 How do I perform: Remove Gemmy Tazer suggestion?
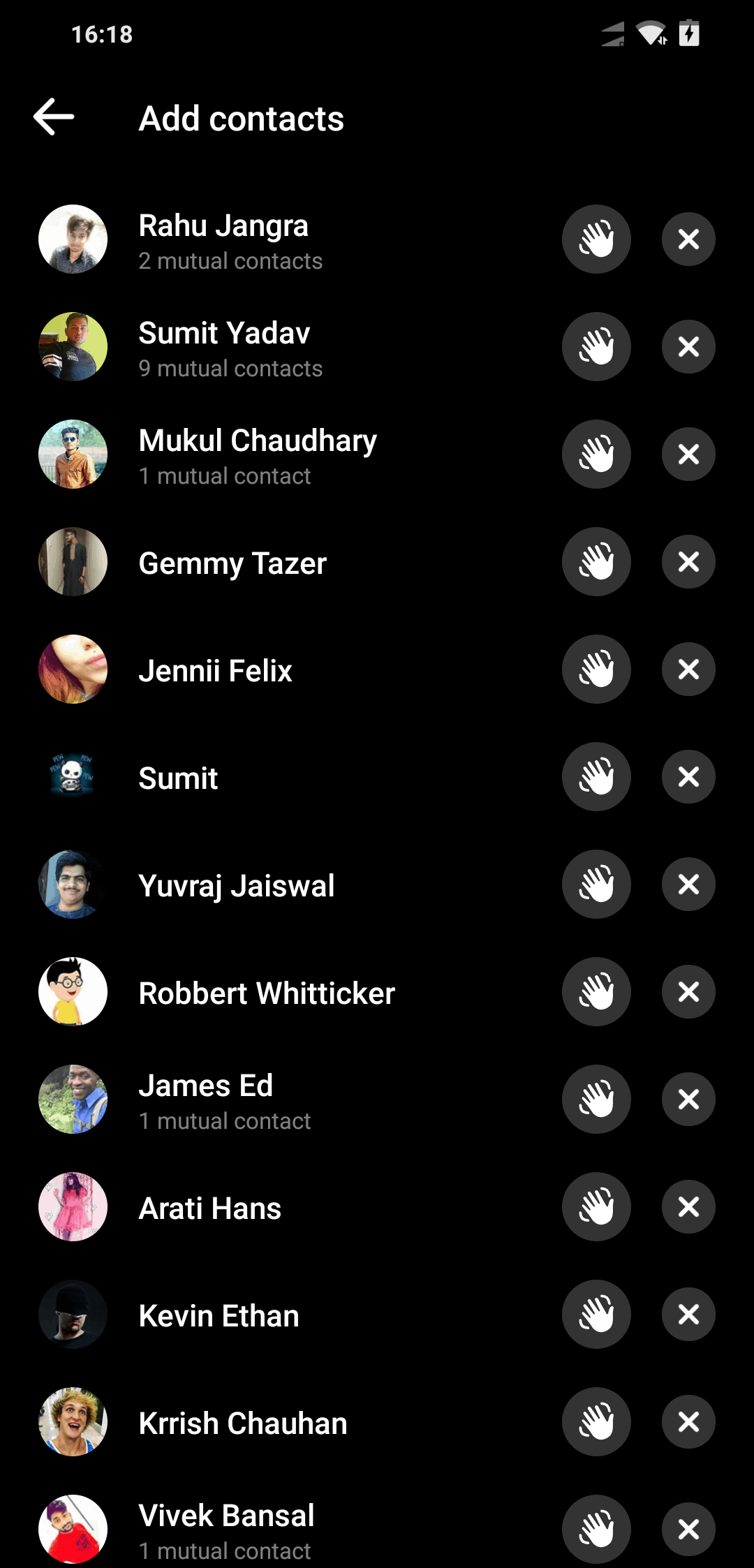click(688, 562)
